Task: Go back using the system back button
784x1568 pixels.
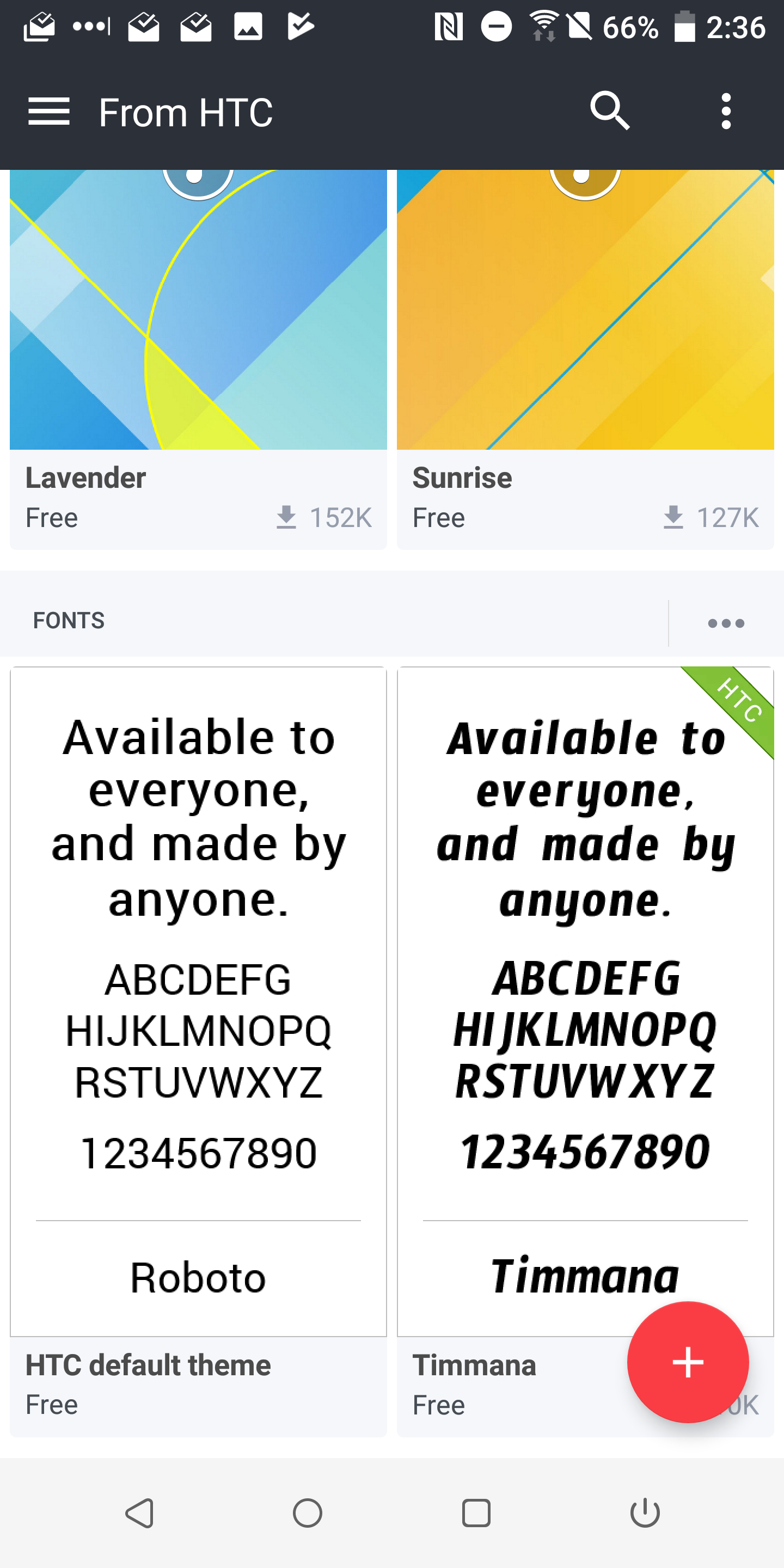Action: click(x=139, y=1513)
